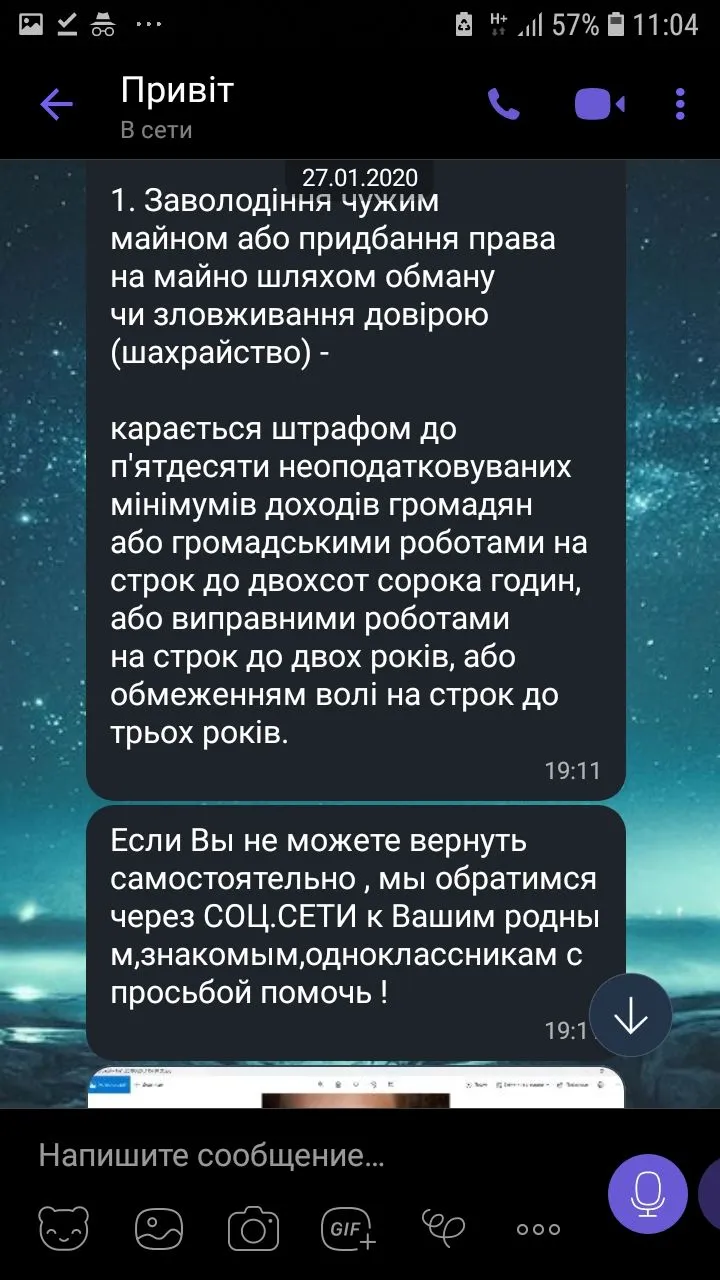
Task: Attach a photo from the gallery
Action: [x=159, y=1229]
